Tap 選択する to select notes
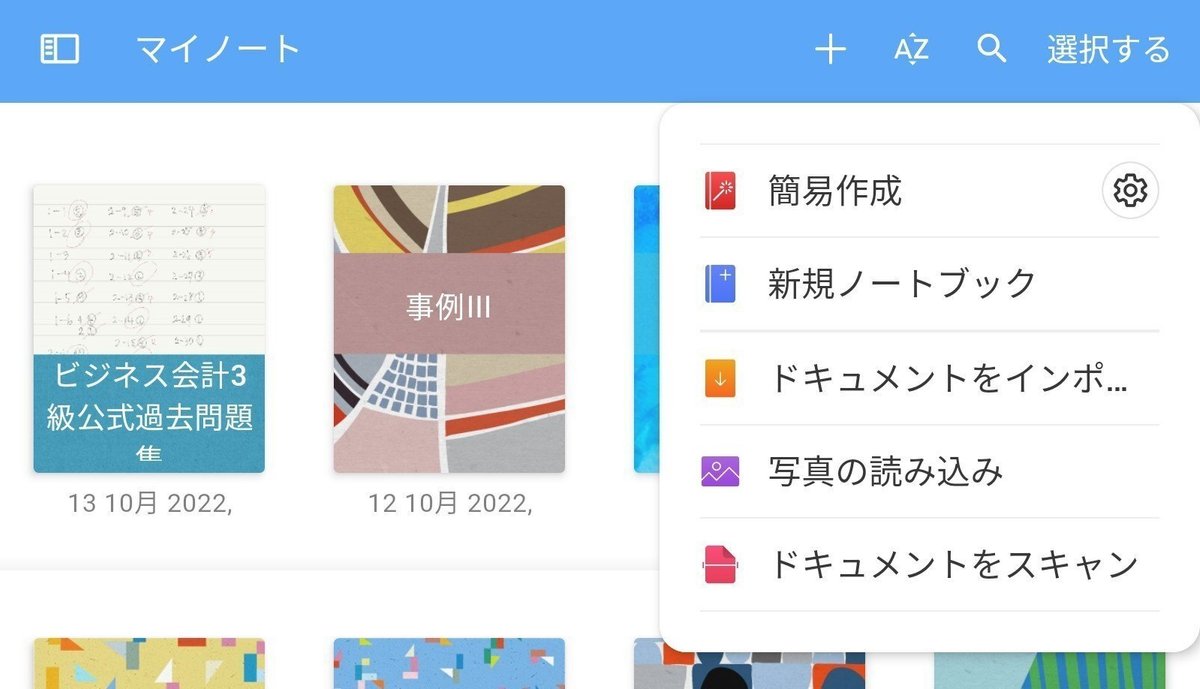 (1108, 49)
